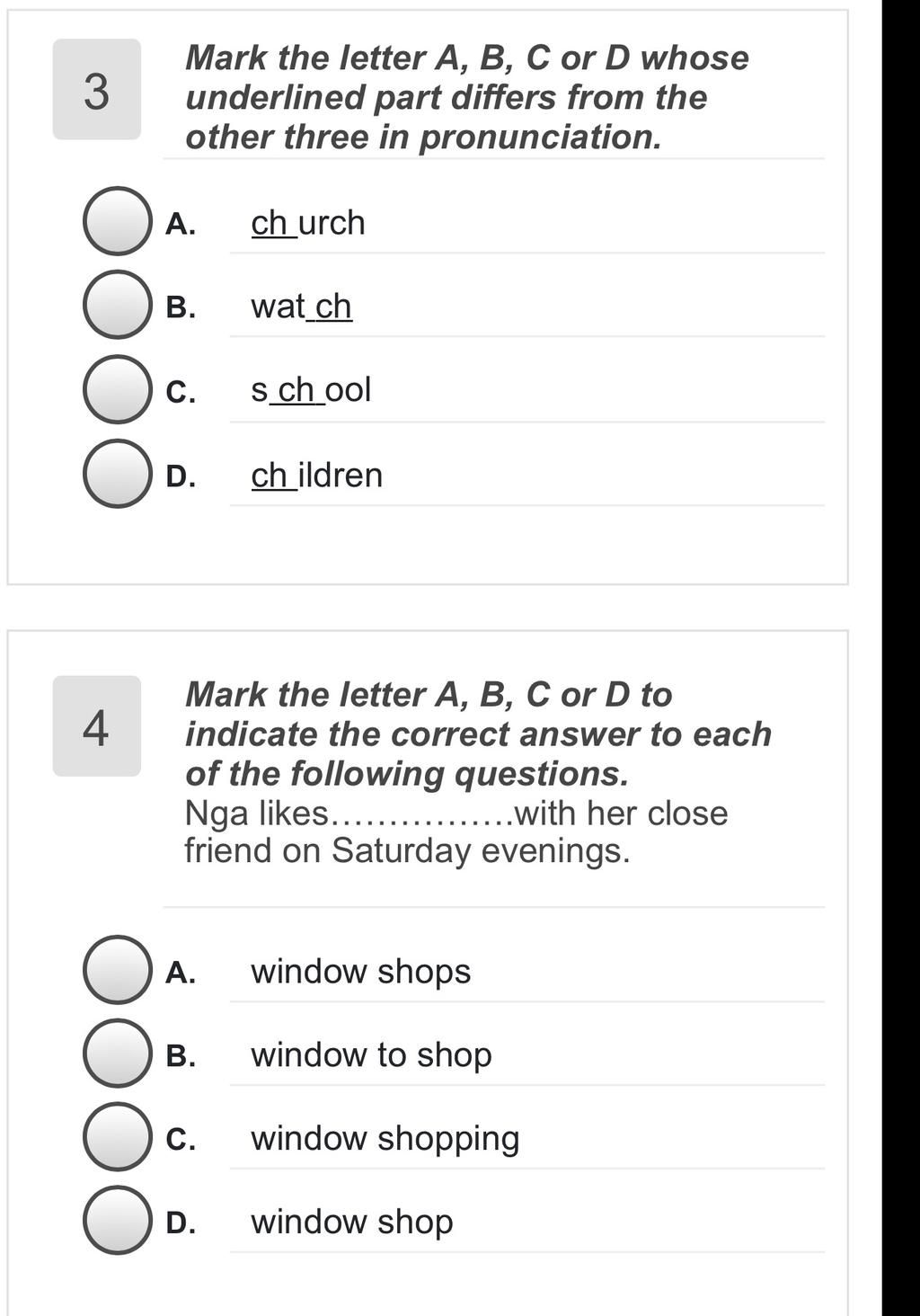This screenshot has width=920, height=1316.
Task: Mark option D window shop
Action: click(117, 1221)
